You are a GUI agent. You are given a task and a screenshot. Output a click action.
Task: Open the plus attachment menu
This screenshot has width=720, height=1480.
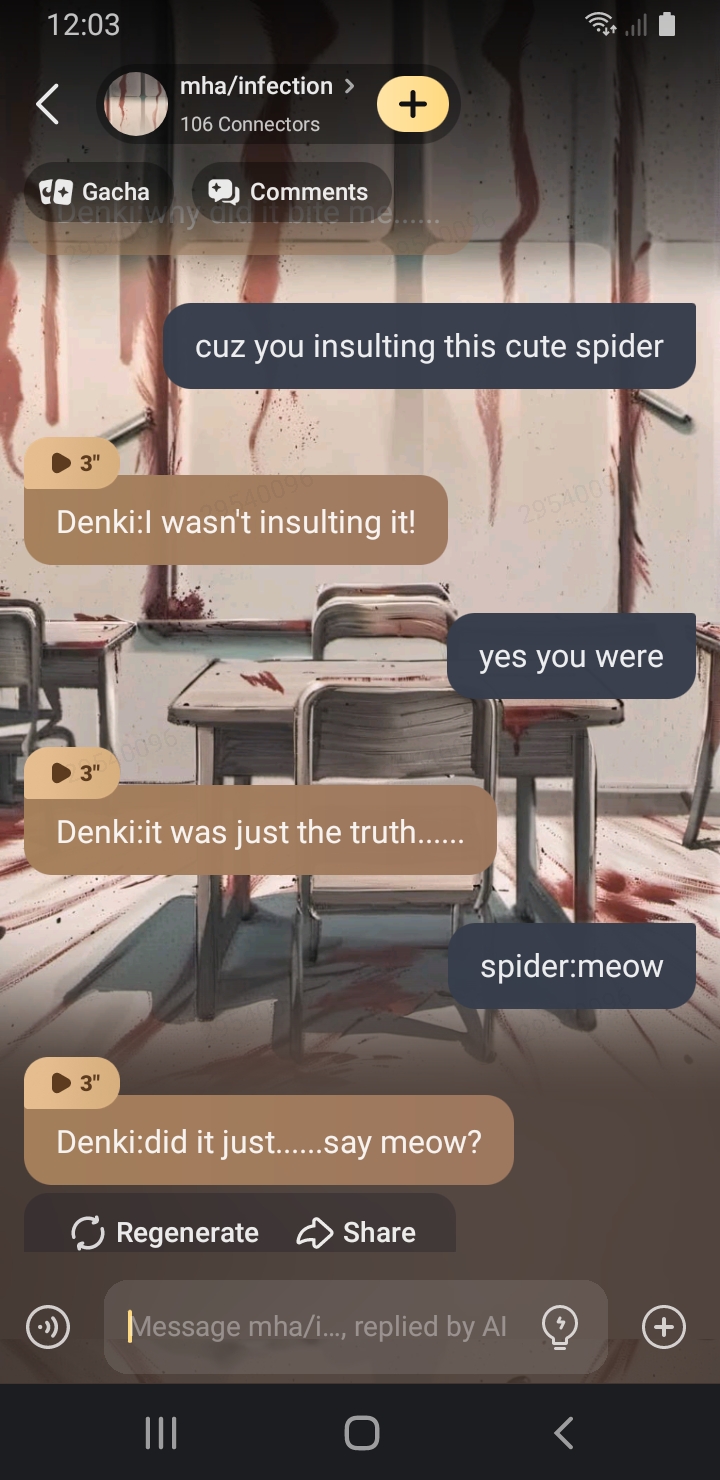tap(663, 1327)
